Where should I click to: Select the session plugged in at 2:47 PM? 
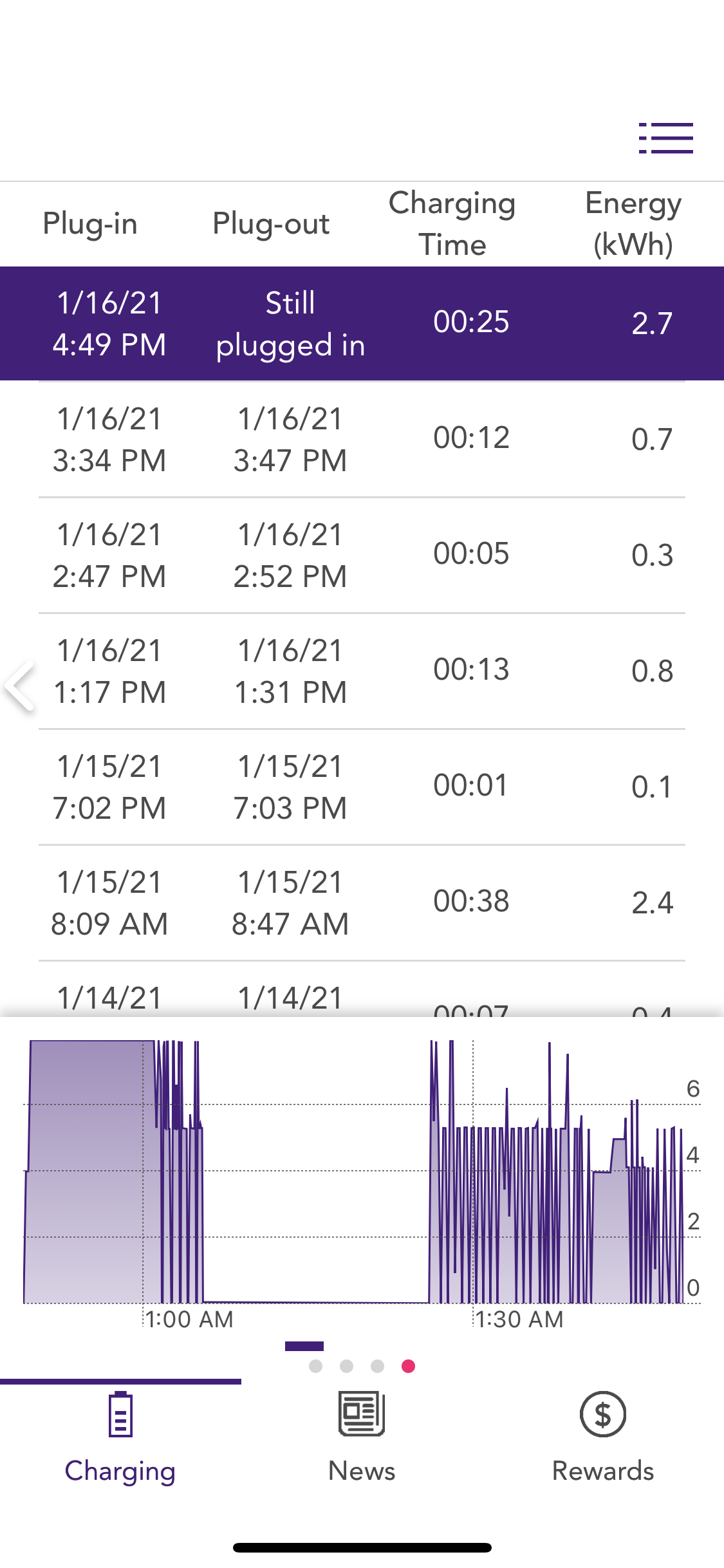tap(362, 555)
